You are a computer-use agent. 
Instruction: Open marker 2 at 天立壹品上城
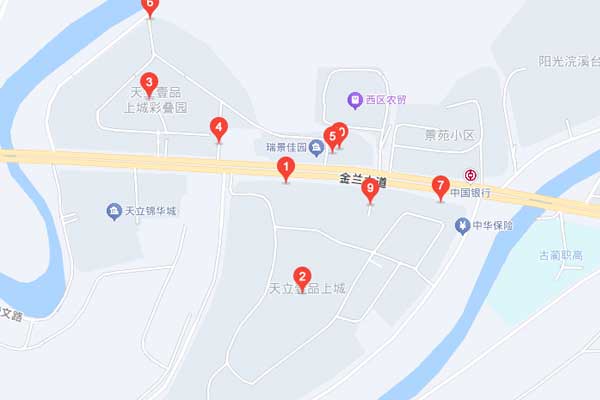coord(302,277)
